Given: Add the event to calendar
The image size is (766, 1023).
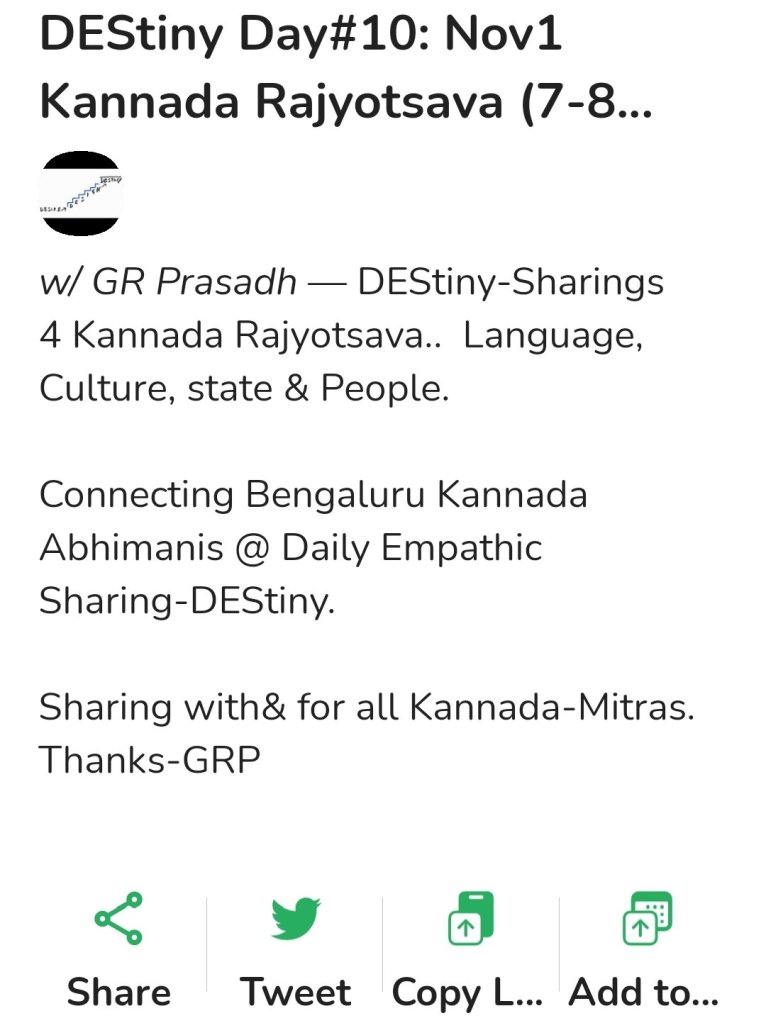Looking at the screenshot, I should point(645,950).
